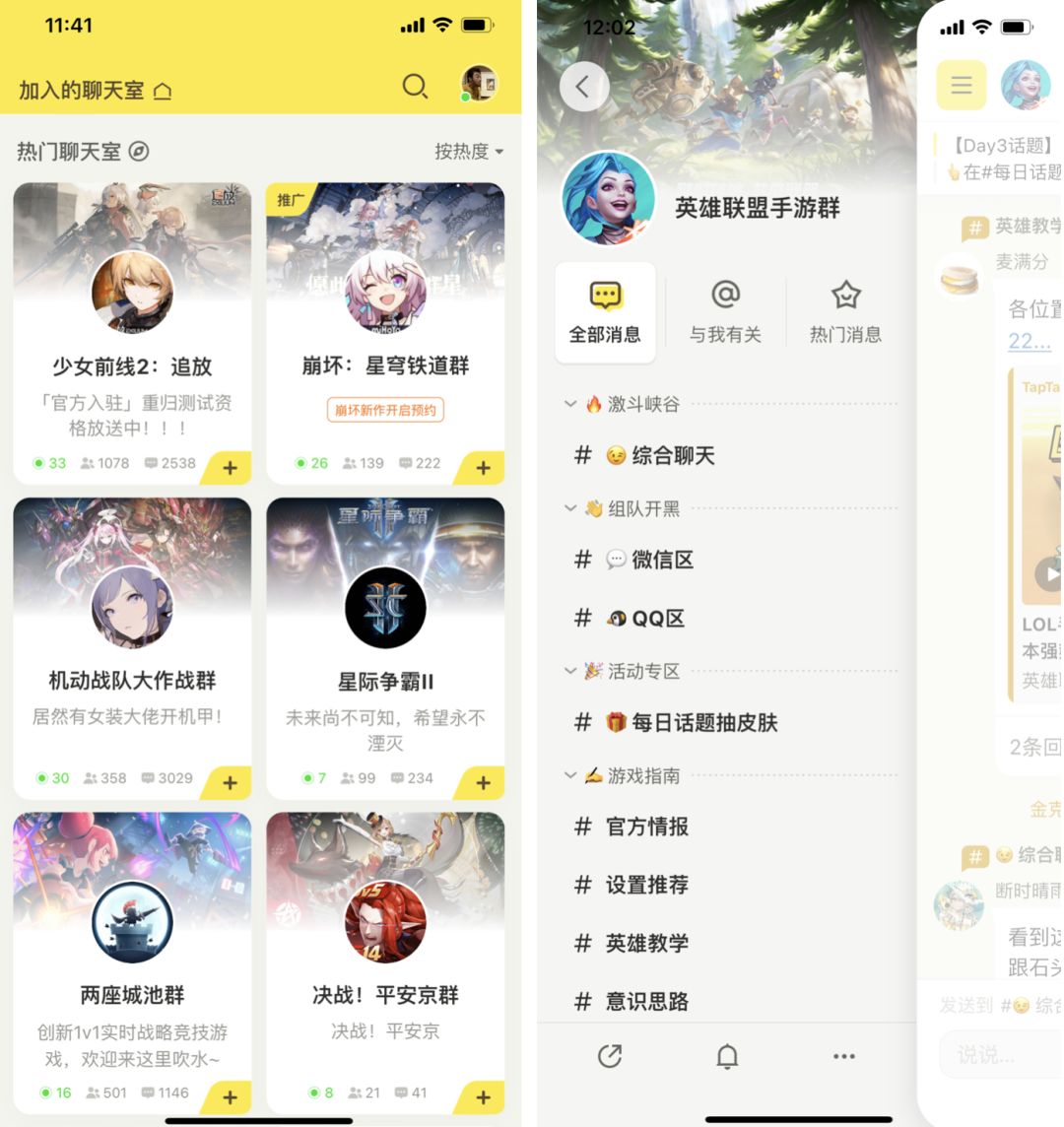
Task: Open the 少女前线2:追放 chat room card
Action: (x=132, y=335)
